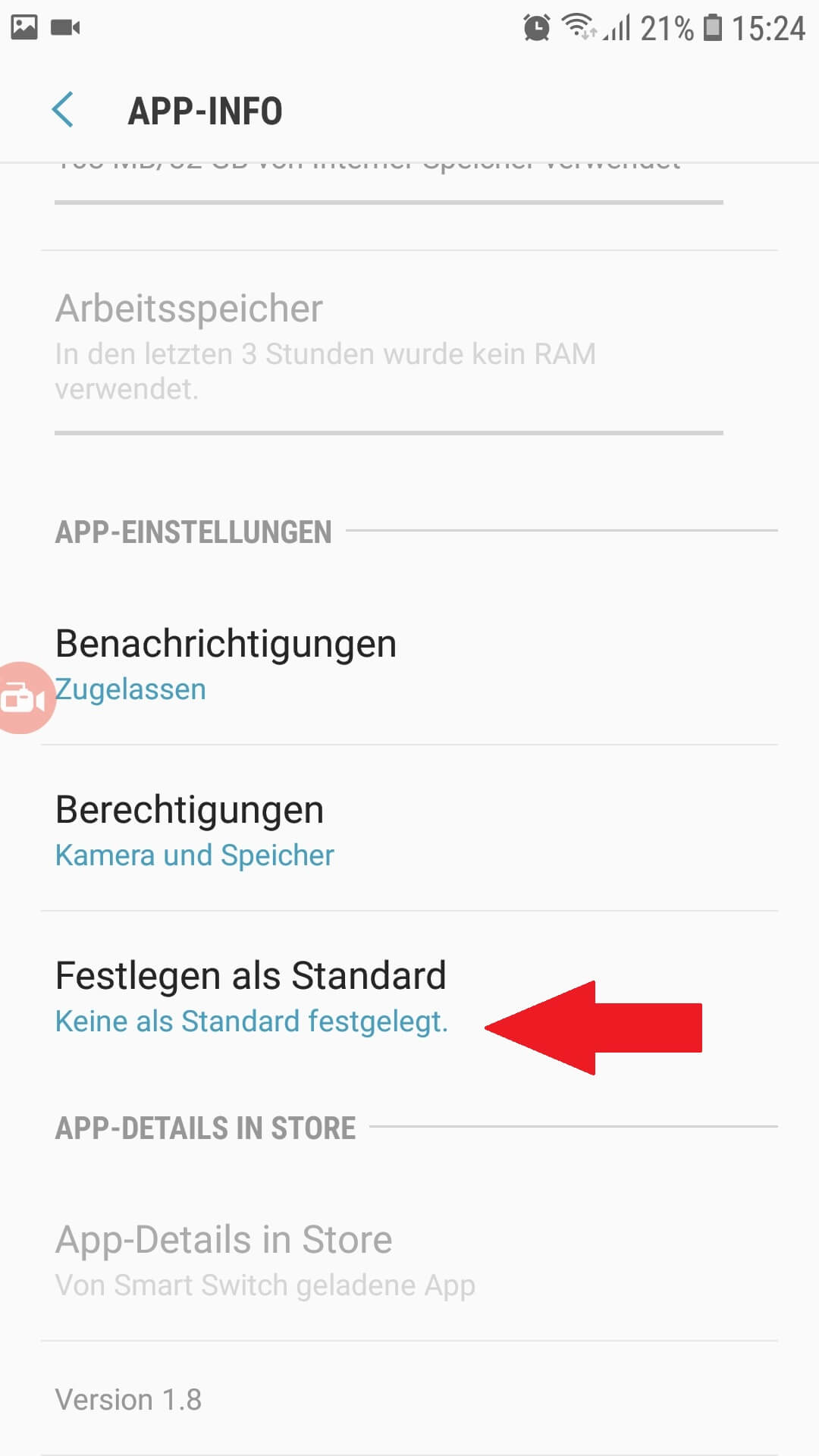Tap the floating screen recorder bubble

pos(23,698)
